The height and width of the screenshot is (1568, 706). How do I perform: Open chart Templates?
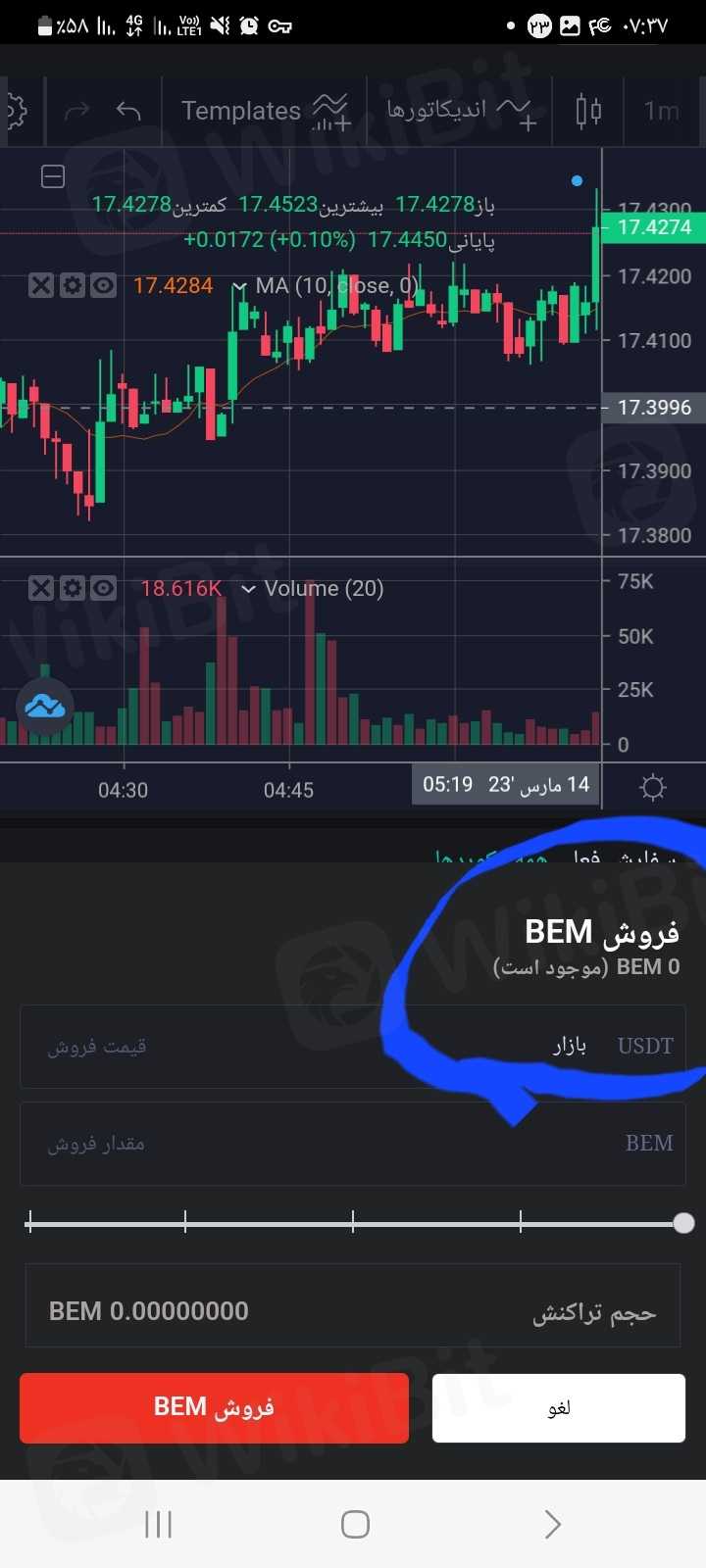tap(241, 111)
